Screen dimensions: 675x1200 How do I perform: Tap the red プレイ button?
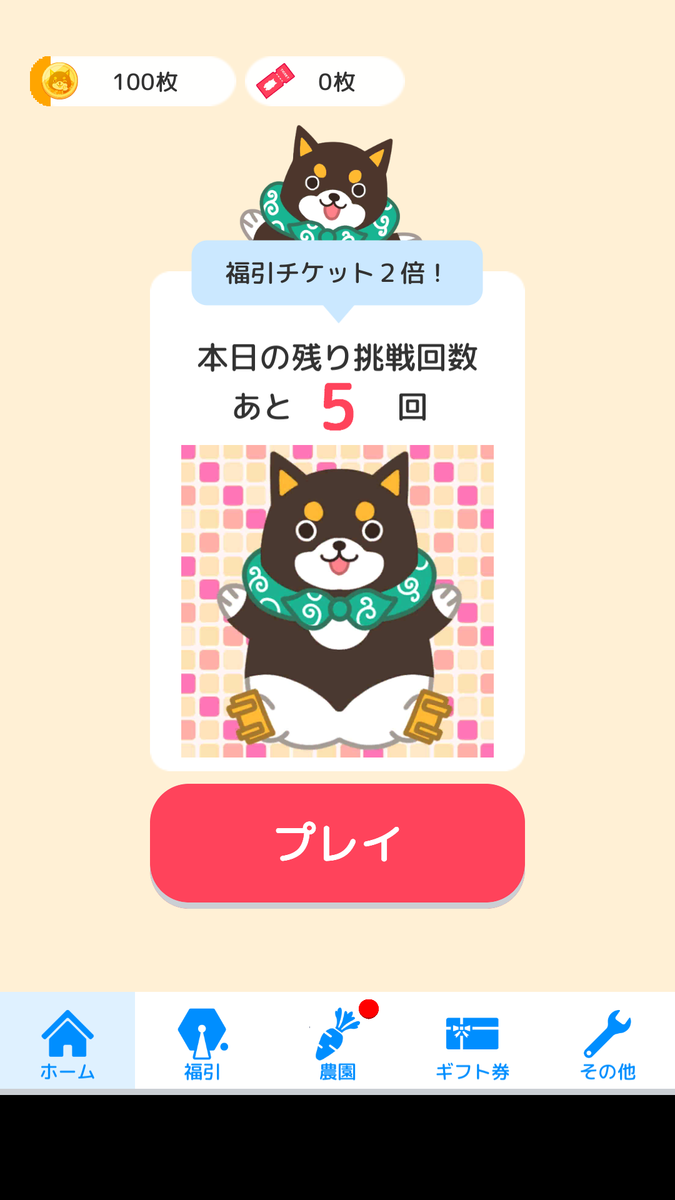(x=337, y=842)
